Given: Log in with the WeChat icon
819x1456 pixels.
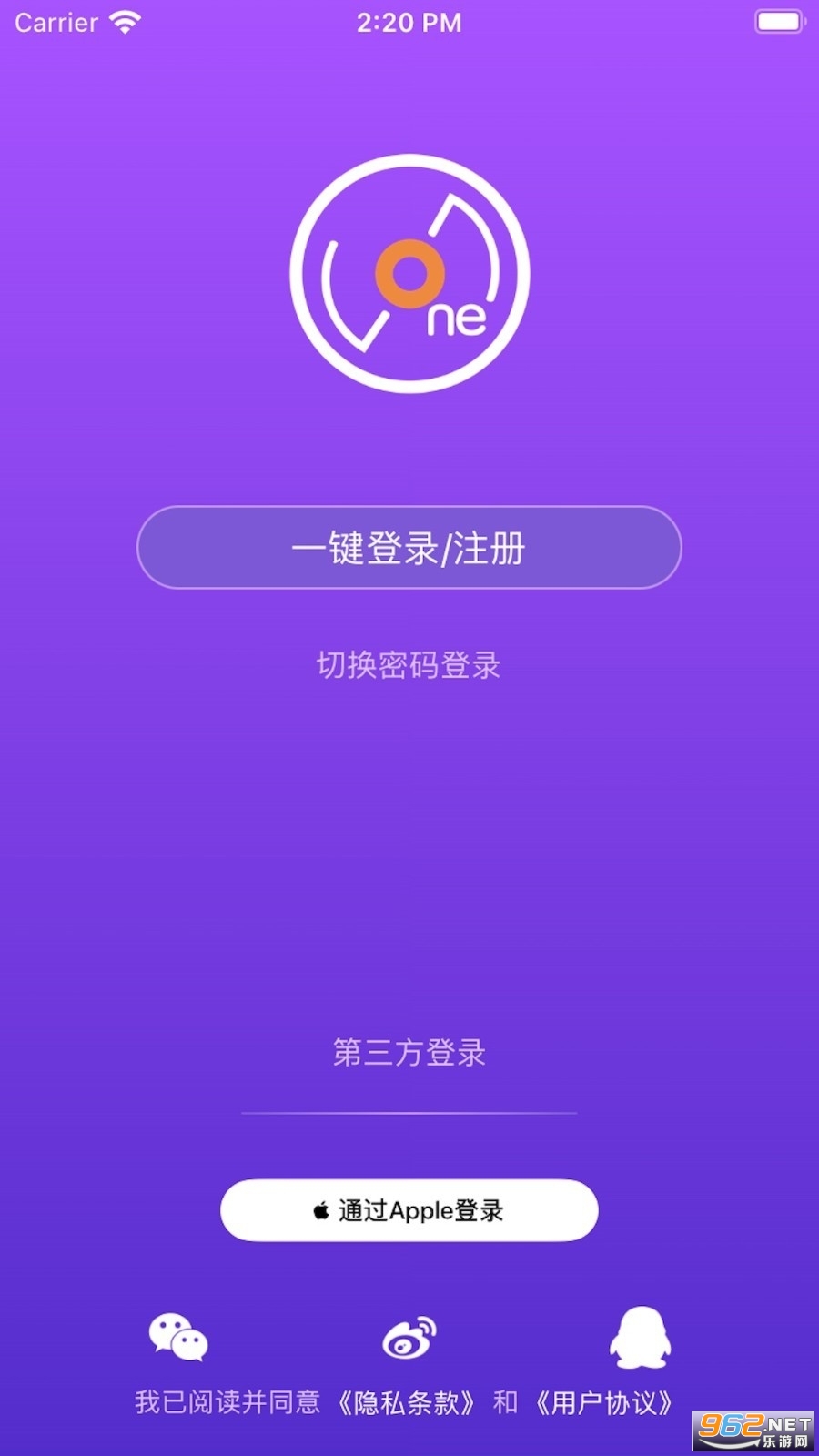Looking at the screenshot, I should click(178, 1338).
